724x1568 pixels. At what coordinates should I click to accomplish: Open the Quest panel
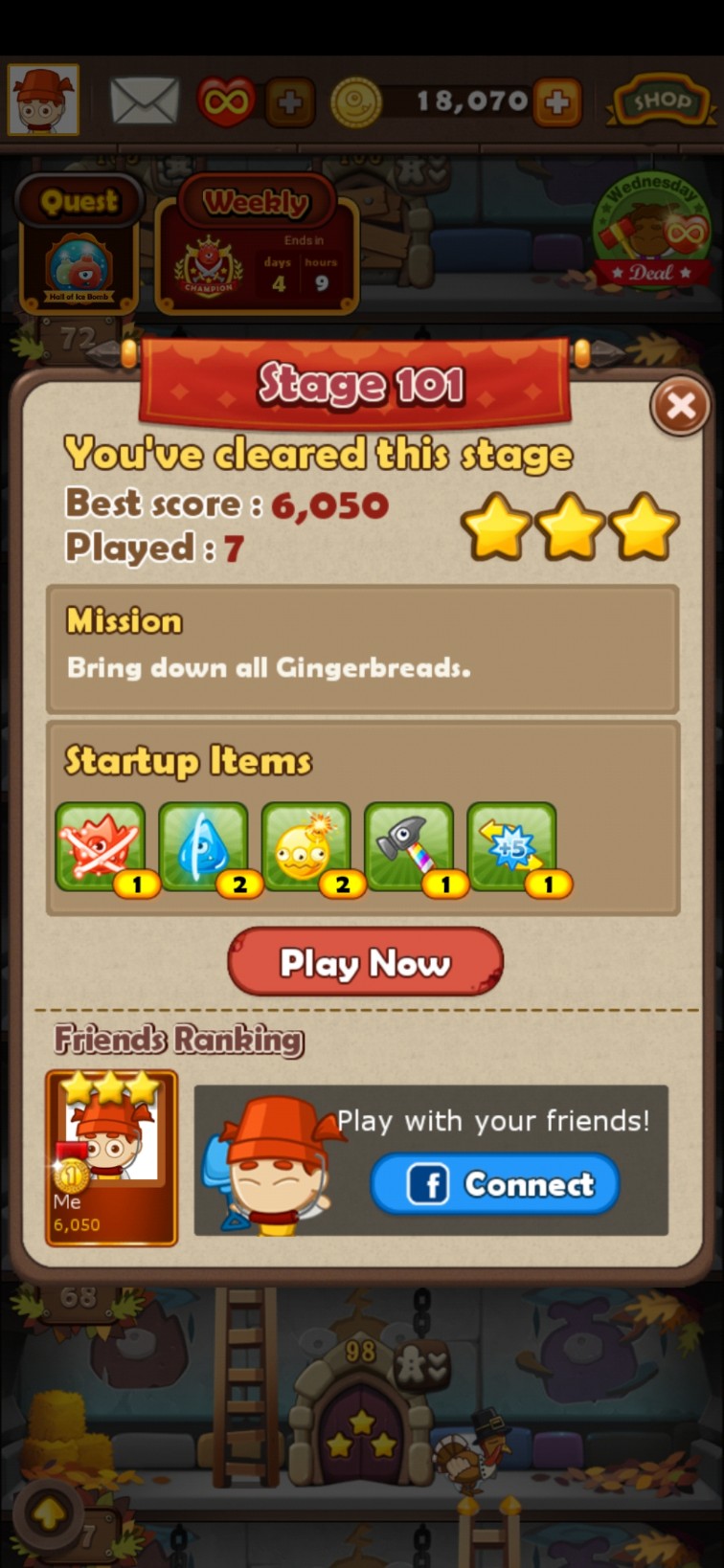coord(79,244)
